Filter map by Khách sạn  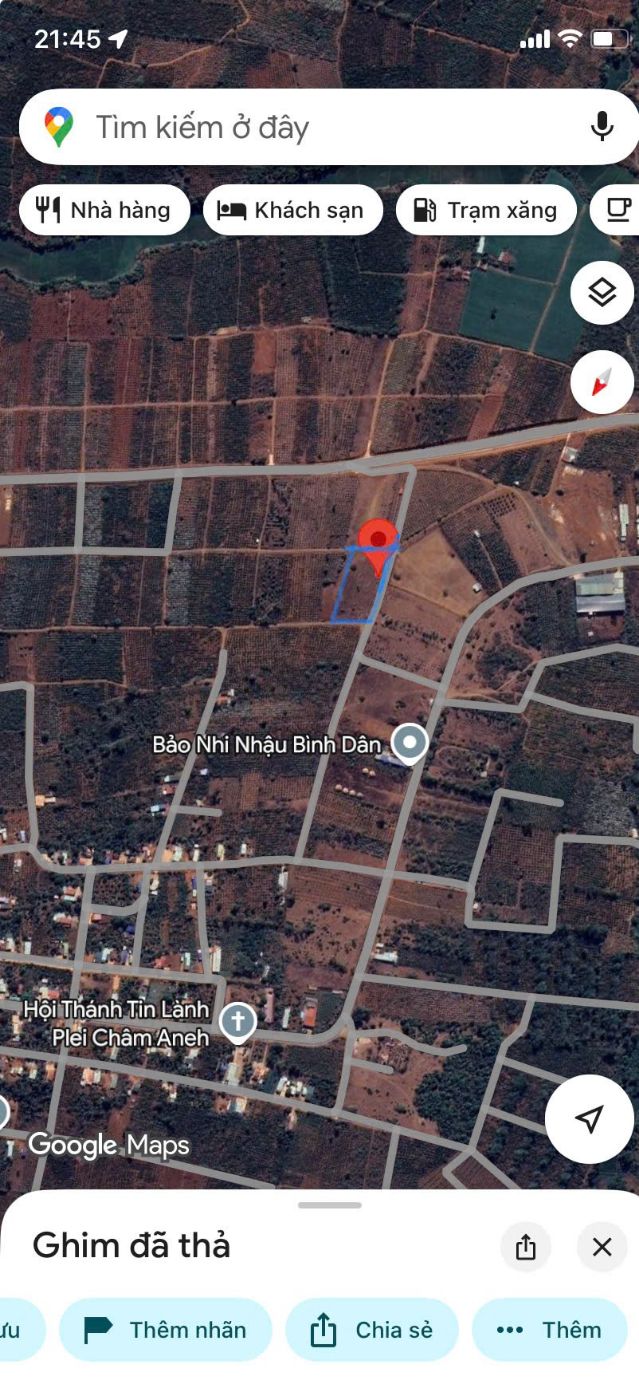click(293, 210)
